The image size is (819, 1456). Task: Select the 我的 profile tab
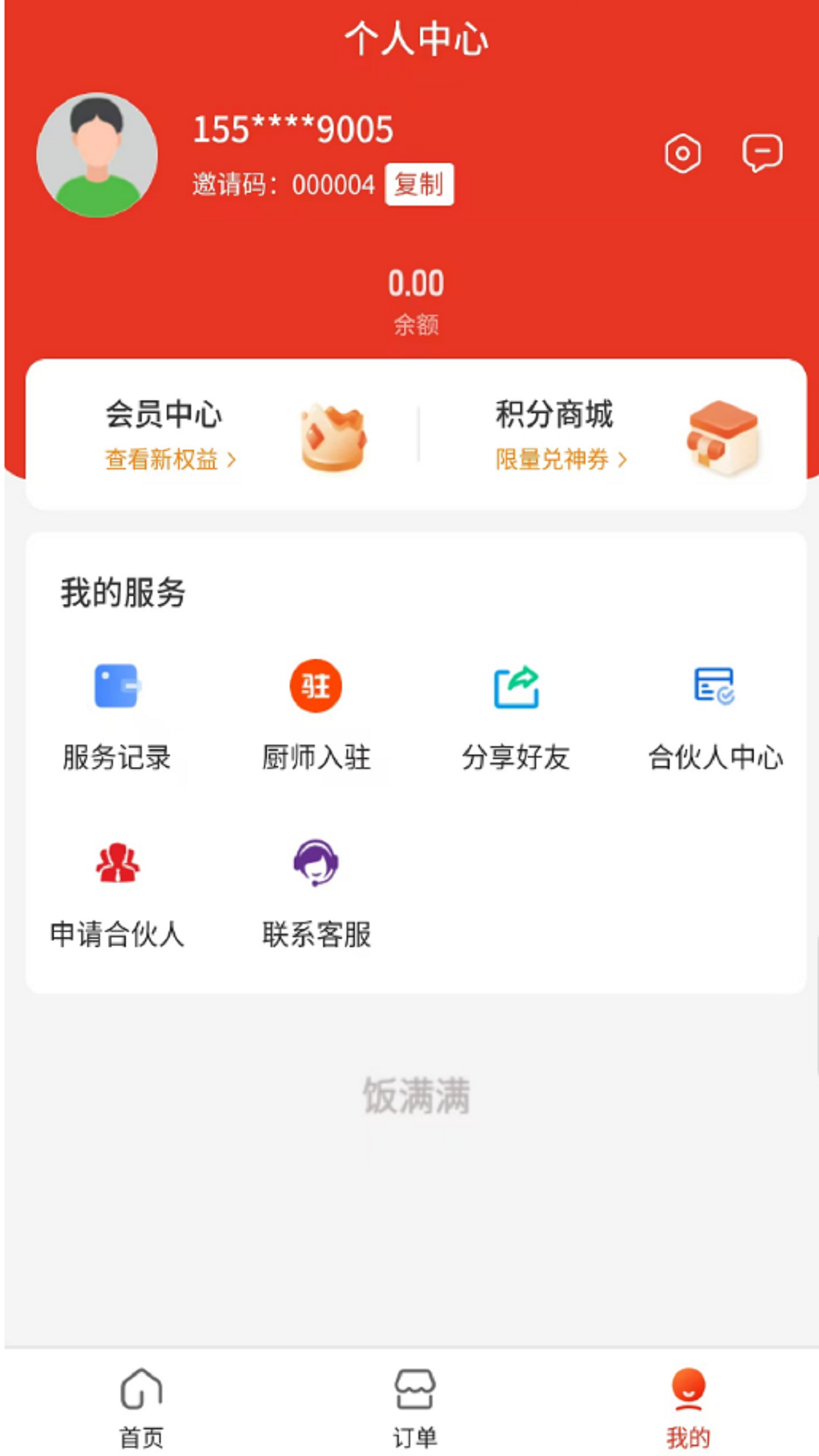688,1407
